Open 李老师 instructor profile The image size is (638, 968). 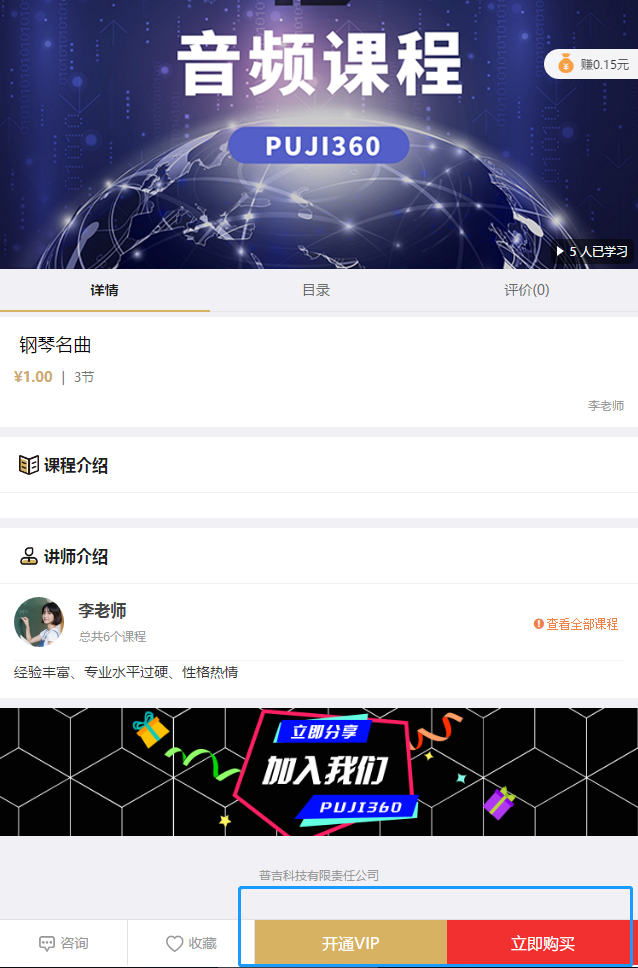(102, 611)
